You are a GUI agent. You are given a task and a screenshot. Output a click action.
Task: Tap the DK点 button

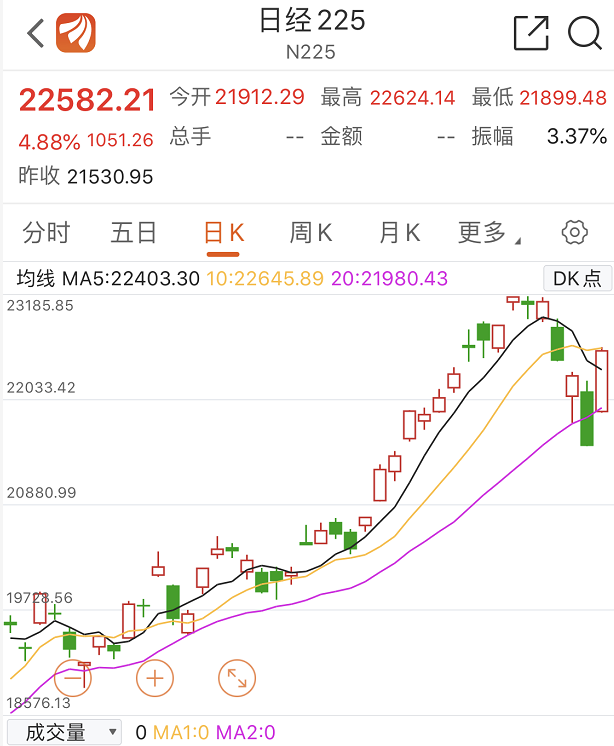tap(577, 279)
